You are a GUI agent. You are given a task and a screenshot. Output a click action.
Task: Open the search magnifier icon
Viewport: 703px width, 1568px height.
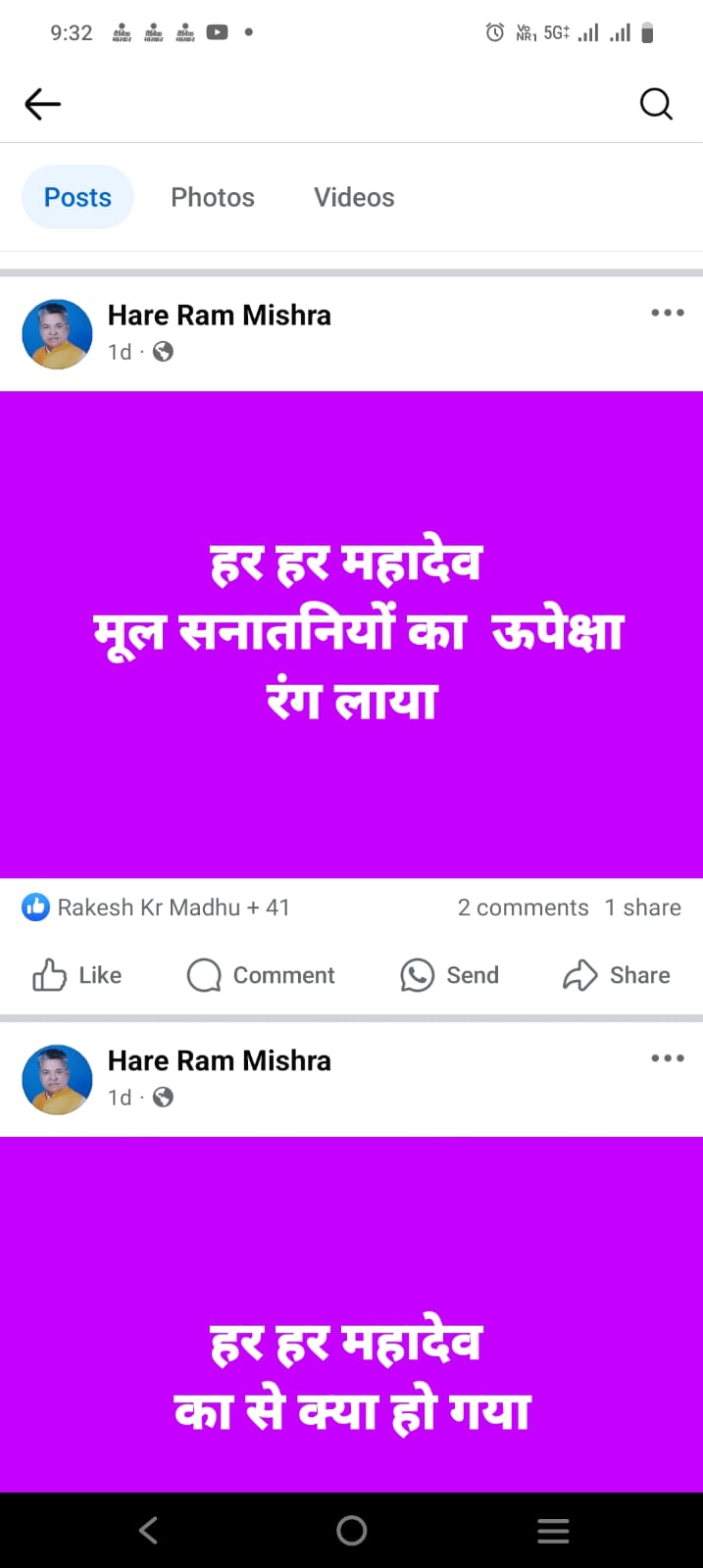tap(656, 104)
